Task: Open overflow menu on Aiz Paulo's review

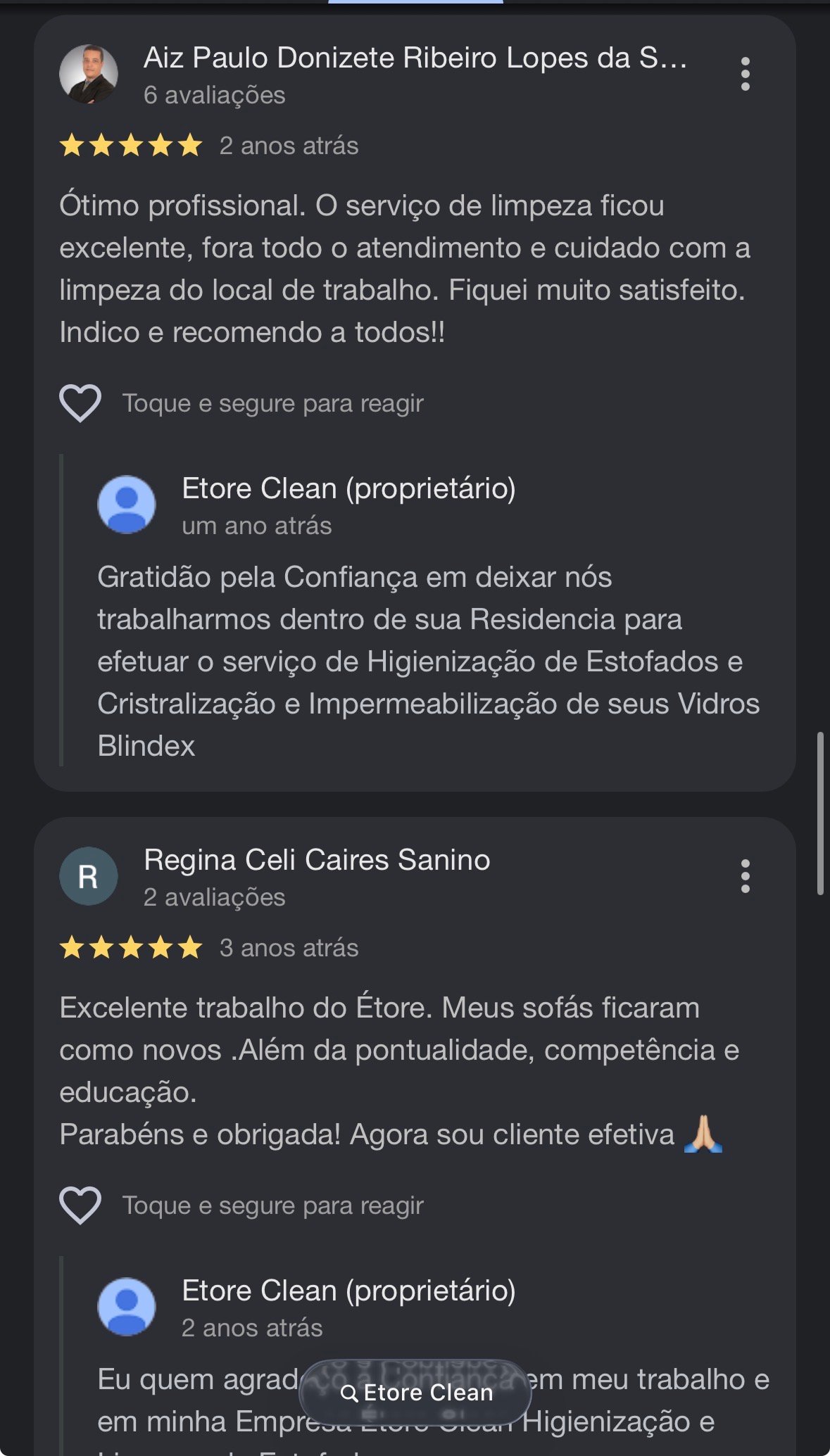Action: tap(745, 74)
